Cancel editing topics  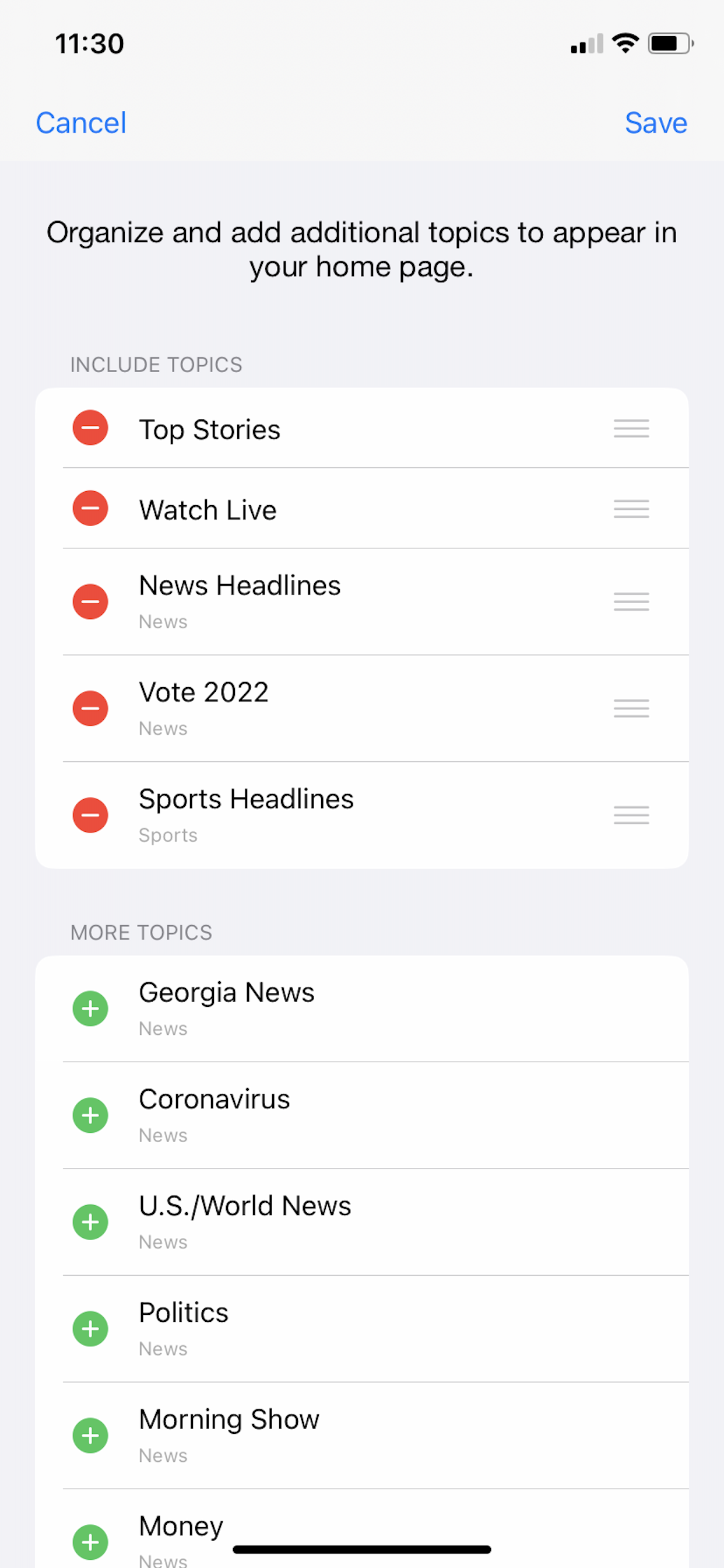(x=81, y=123)
